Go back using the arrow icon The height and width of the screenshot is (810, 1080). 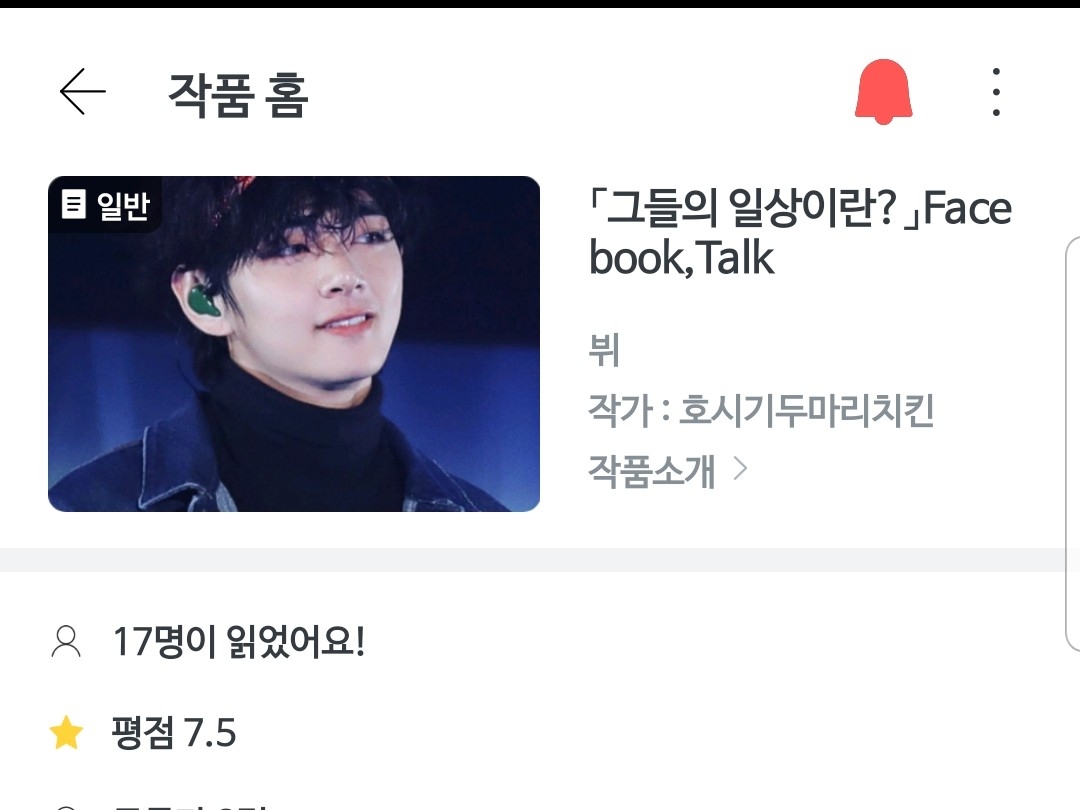[x=82, y=93]
